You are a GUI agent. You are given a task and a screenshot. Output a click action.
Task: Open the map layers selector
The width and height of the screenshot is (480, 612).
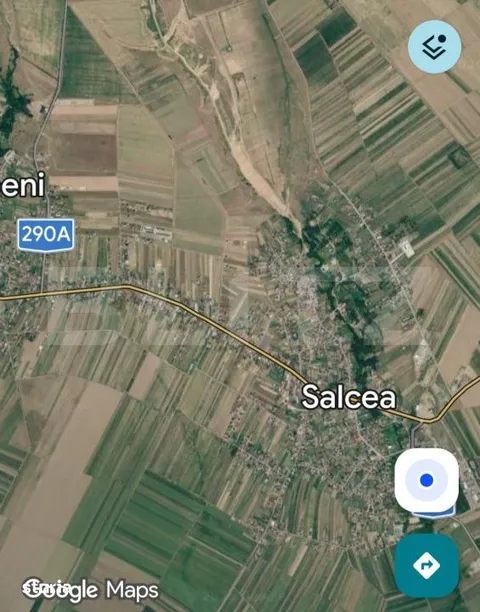click(434, 47)
